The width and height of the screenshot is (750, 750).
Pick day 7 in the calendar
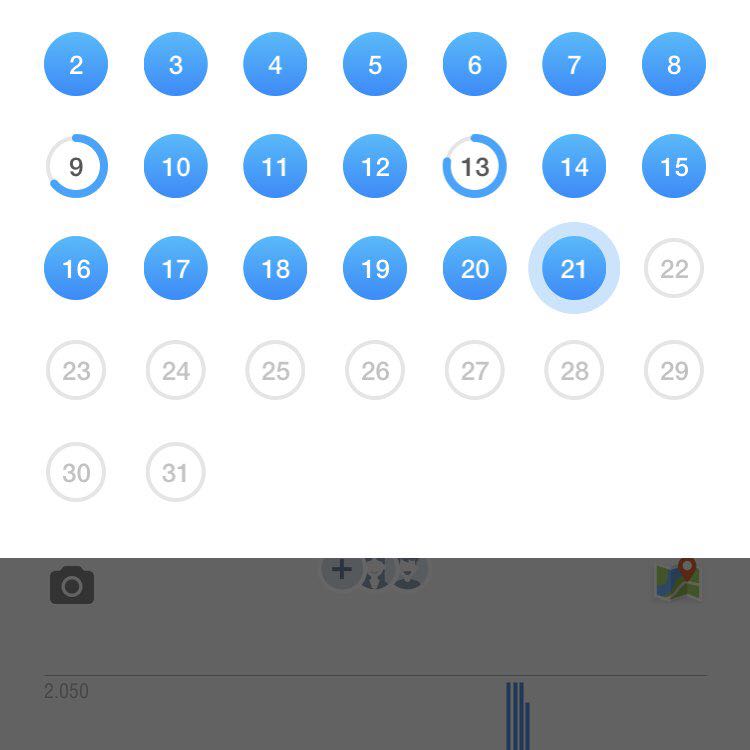pyautogui.click(x=574, y=65)
